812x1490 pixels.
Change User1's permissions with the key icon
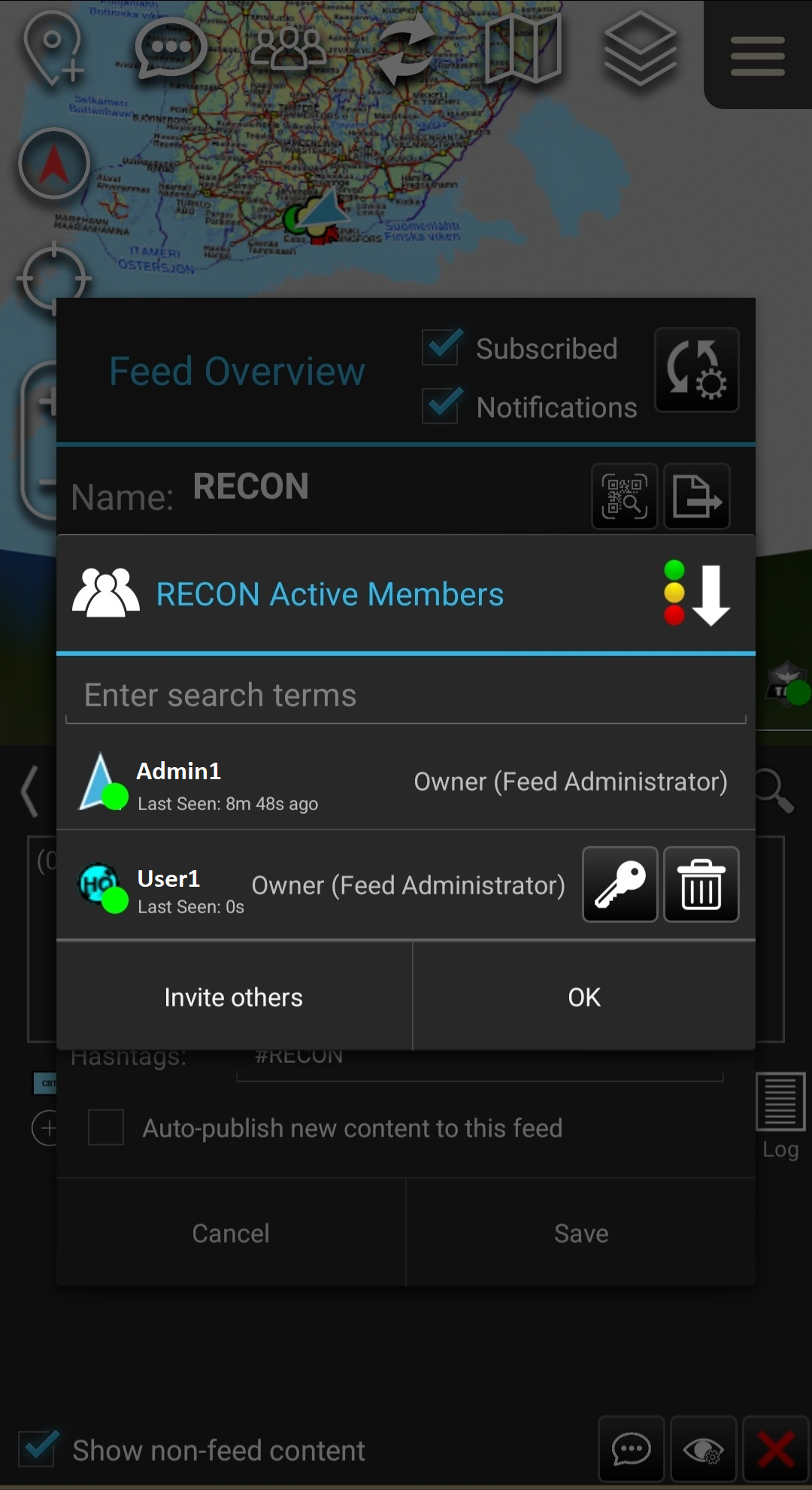(620, 885)
